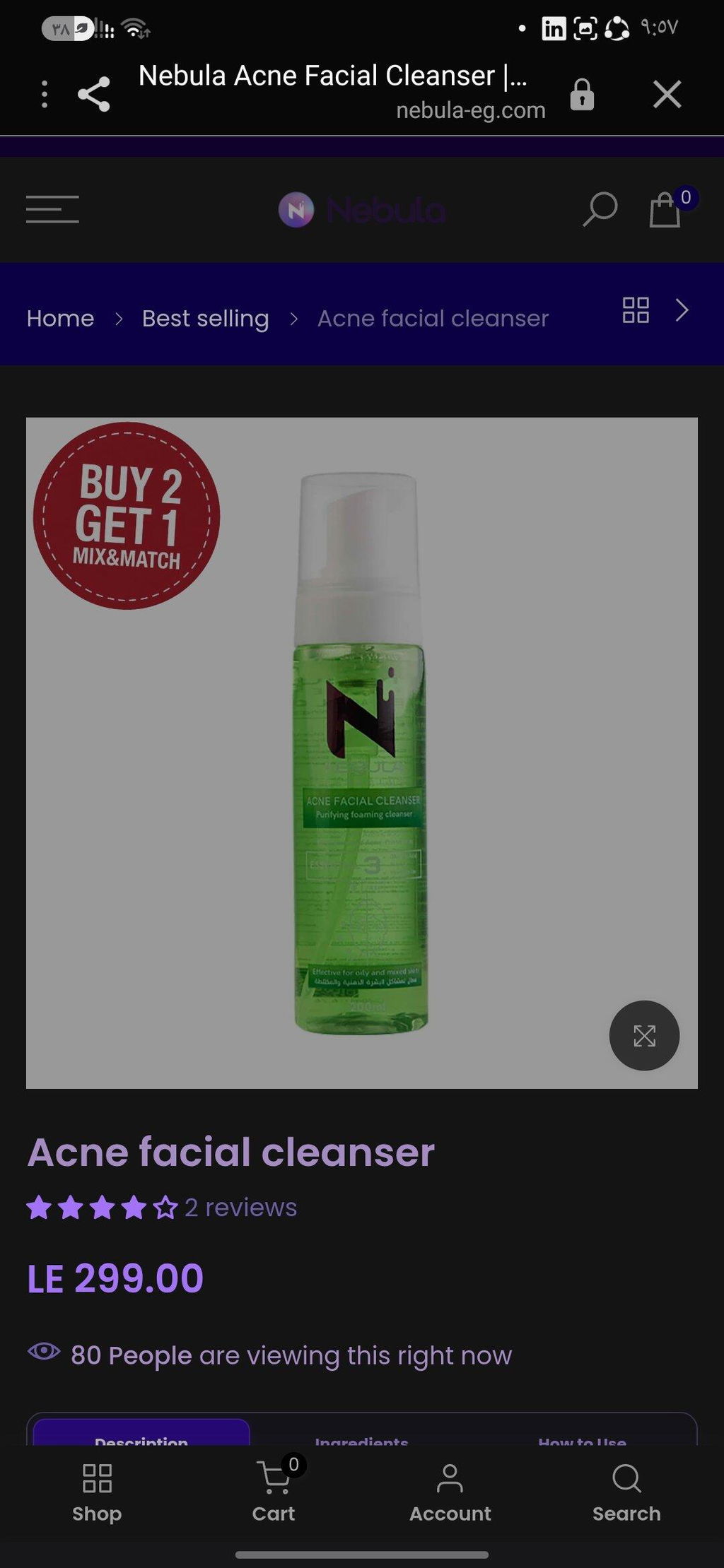724x1568 pixels.
Task: Open Best selling breadcrumb link
Action: click(205, 319)
